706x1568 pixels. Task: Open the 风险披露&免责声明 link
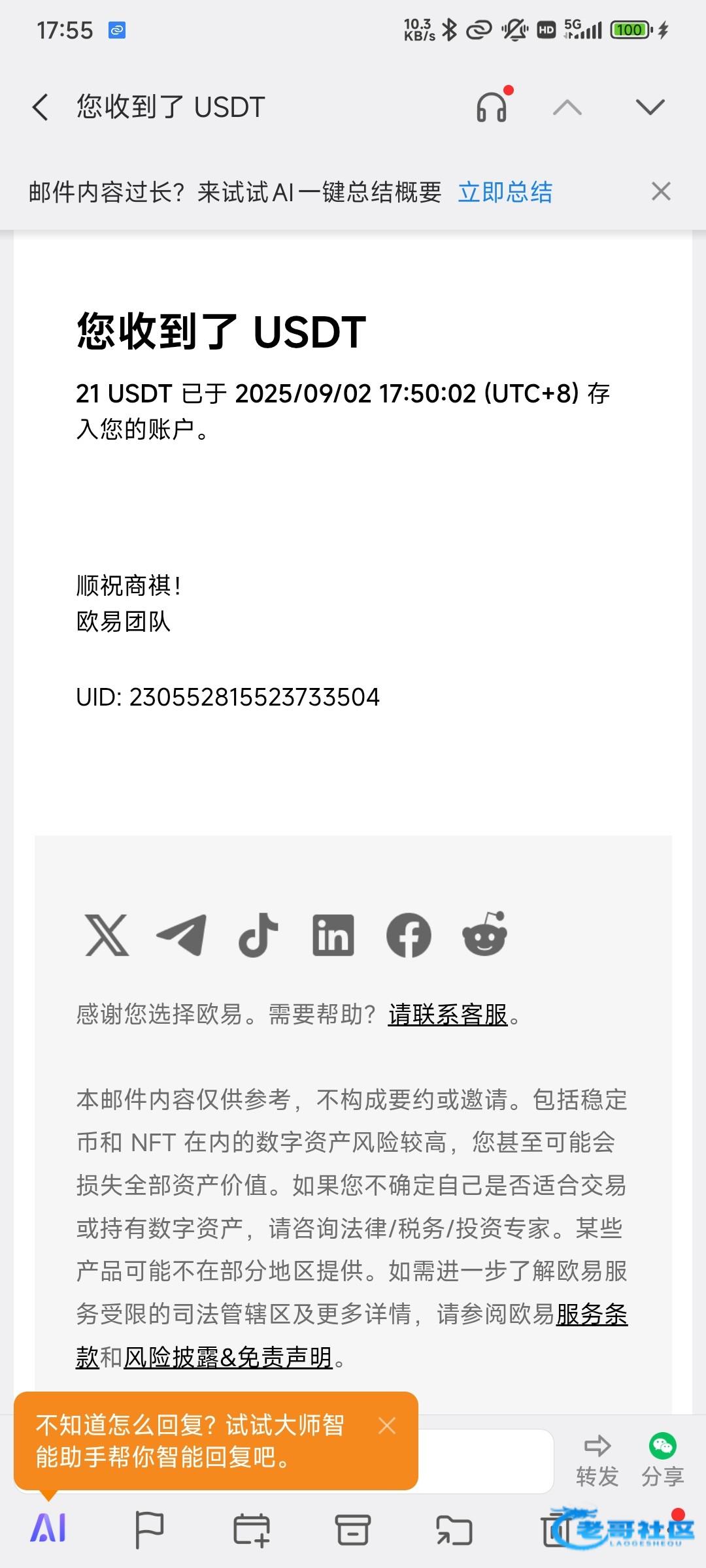point(228,1358)
